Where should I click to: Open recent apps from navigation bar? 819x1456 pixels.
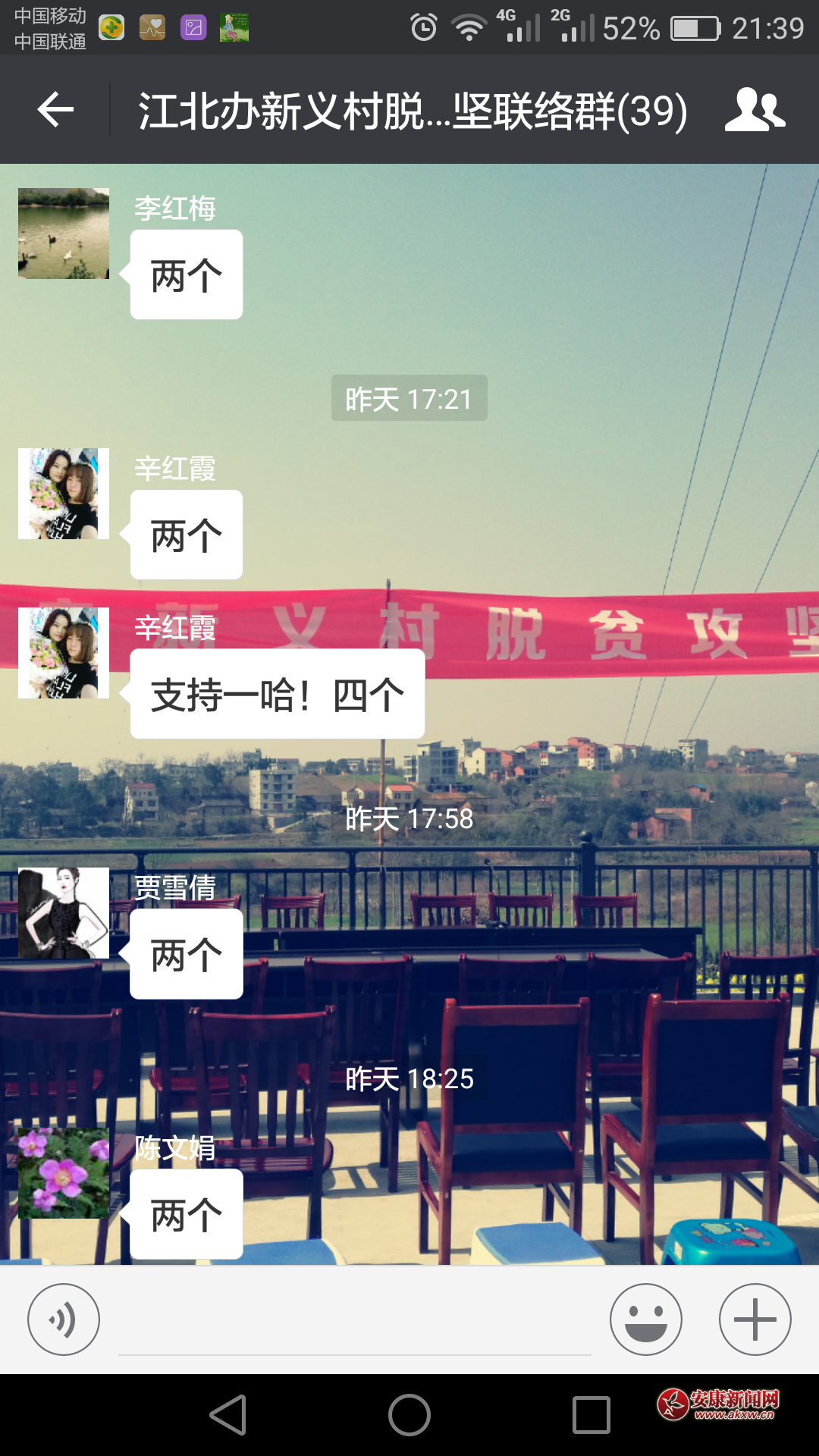(x=591, y=1415)
